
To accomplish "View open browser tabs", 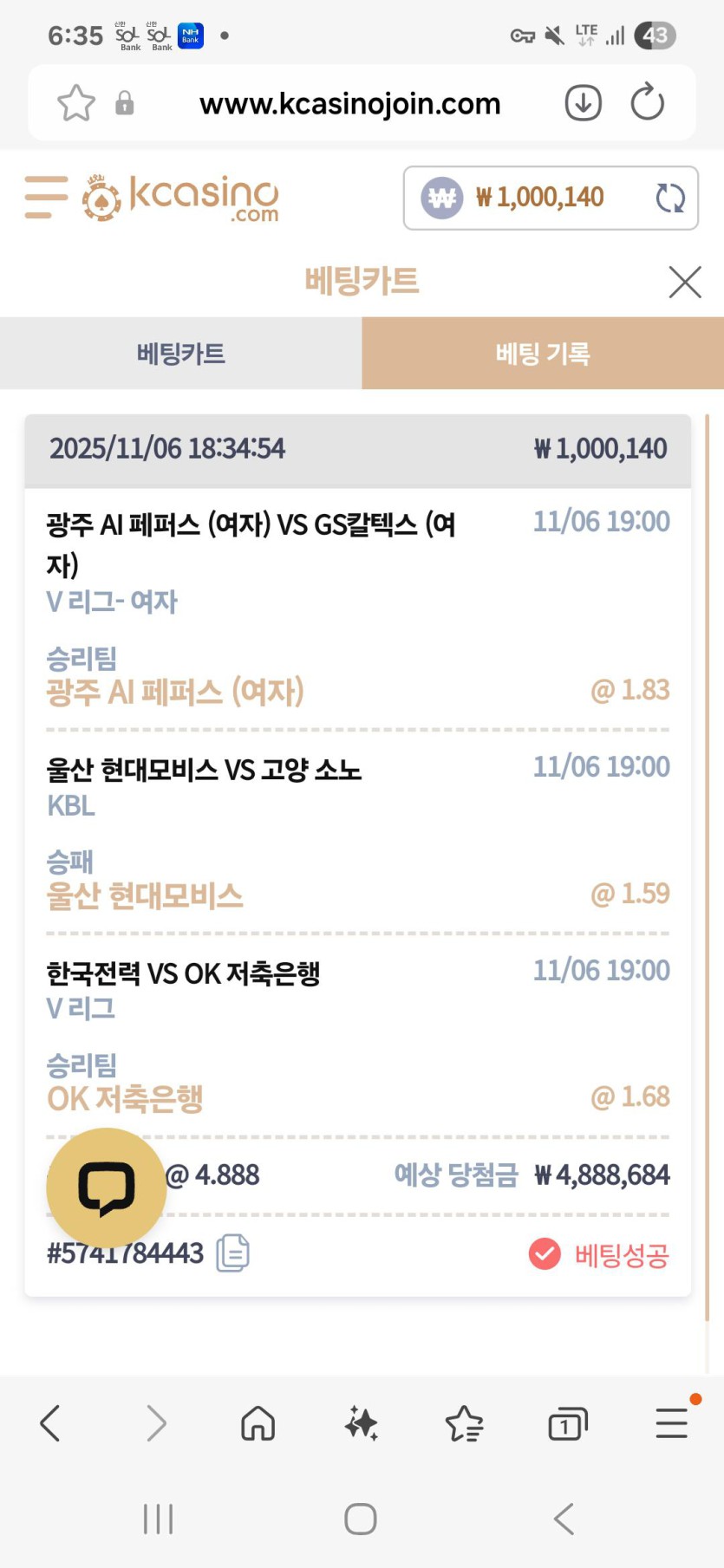I will click(x=567, y=1422).
